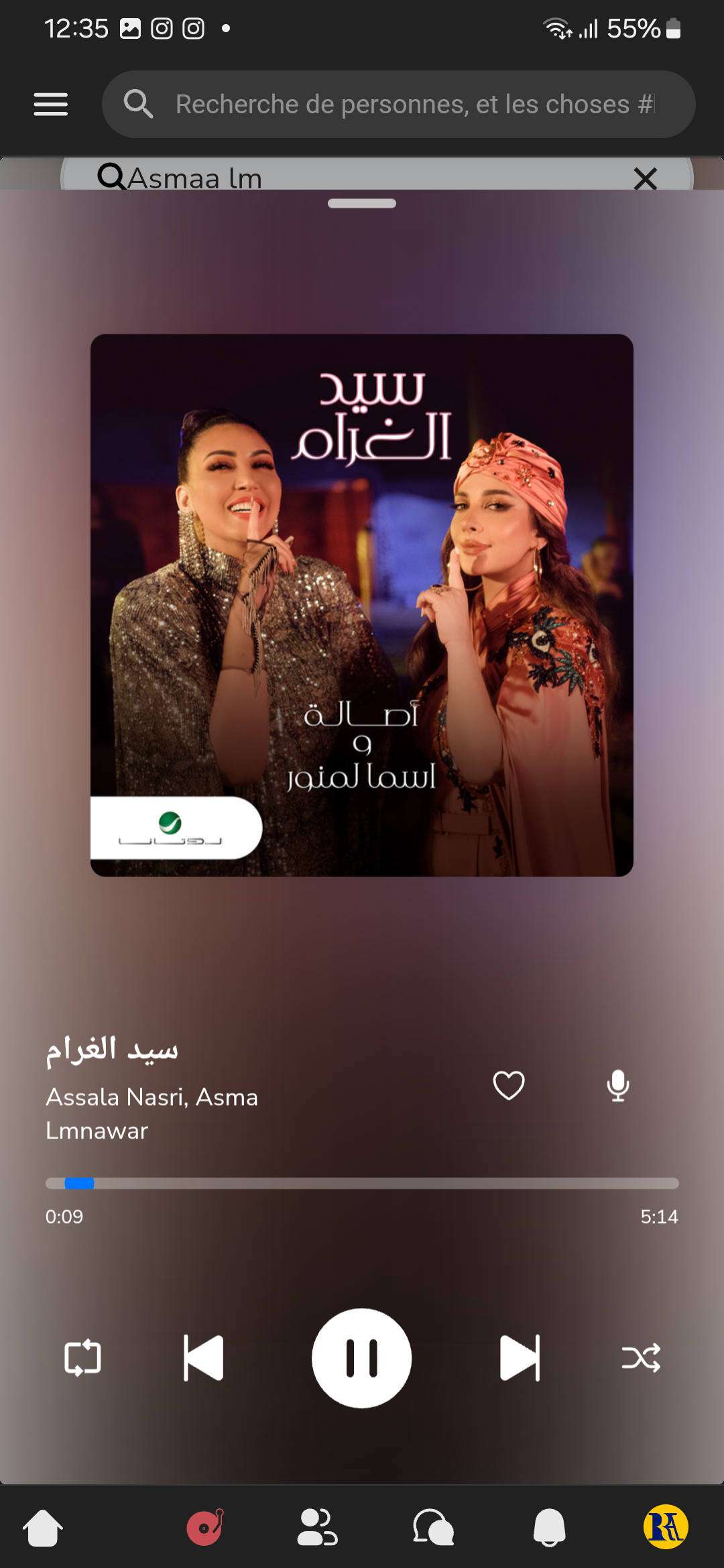Switch to the music tab

[x=205, y=1528]
